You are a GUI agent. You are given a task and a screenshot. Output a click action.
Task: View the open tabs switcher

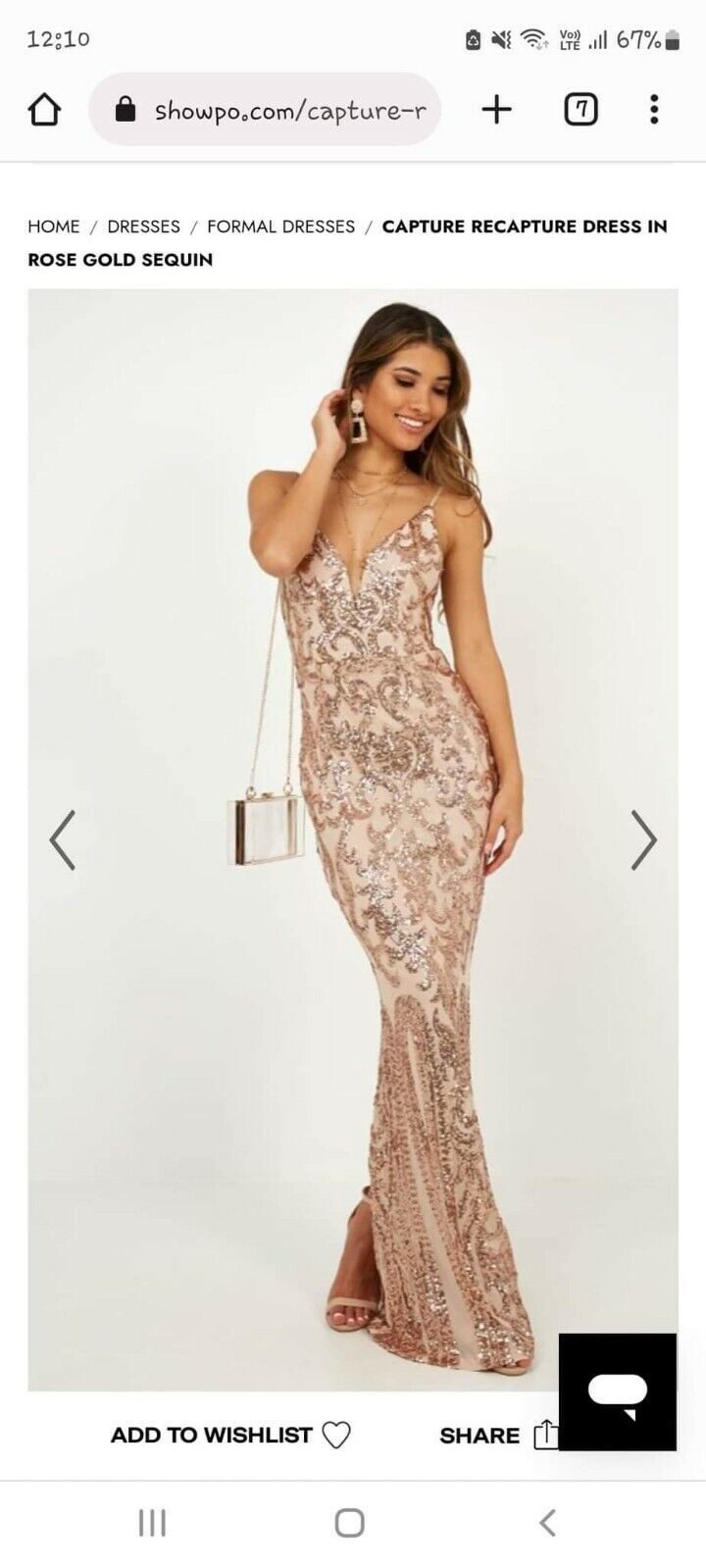click(580, 109)
